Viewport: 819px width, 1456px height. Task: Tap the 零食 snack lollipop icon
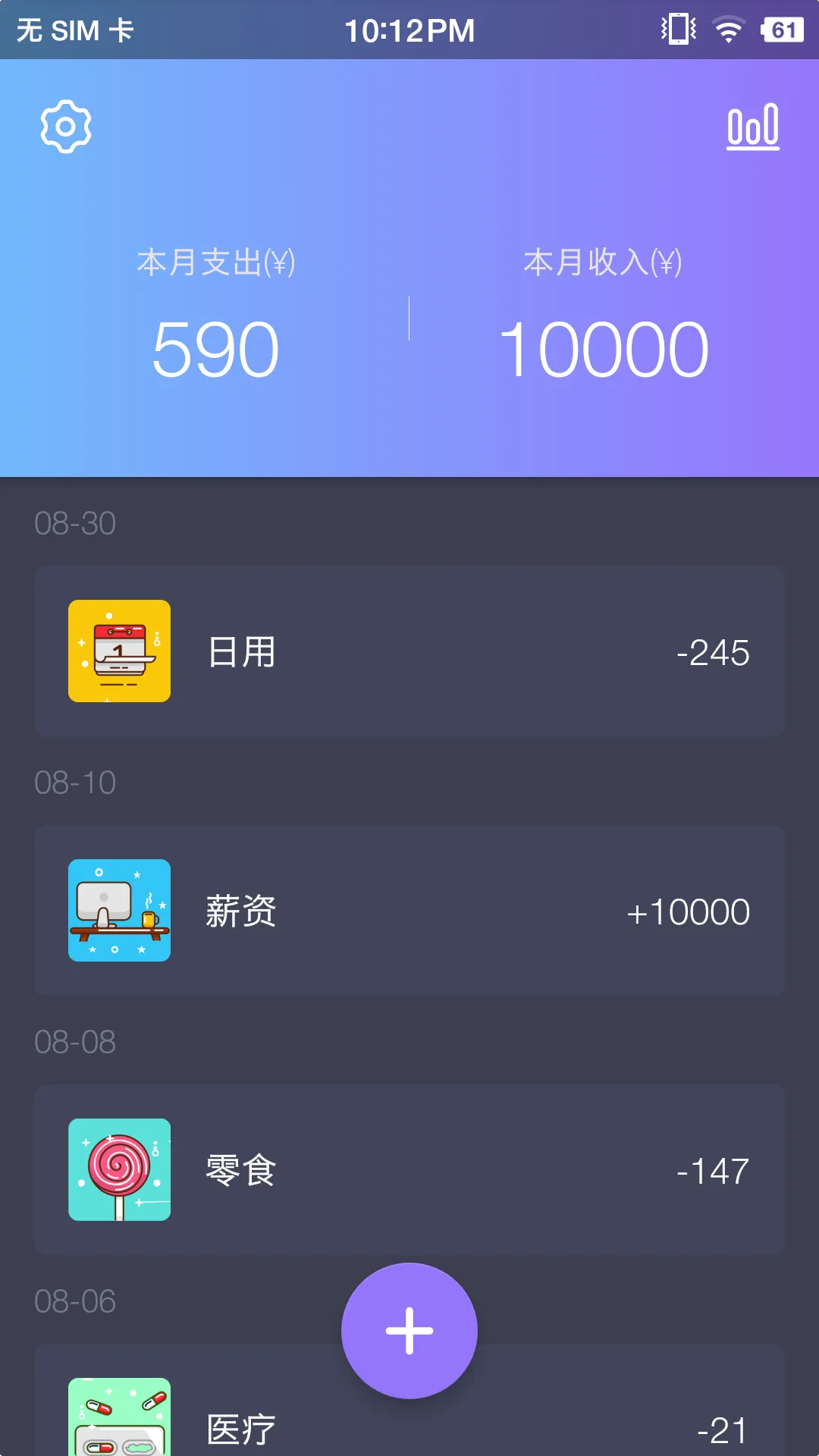click(119, 1169)
